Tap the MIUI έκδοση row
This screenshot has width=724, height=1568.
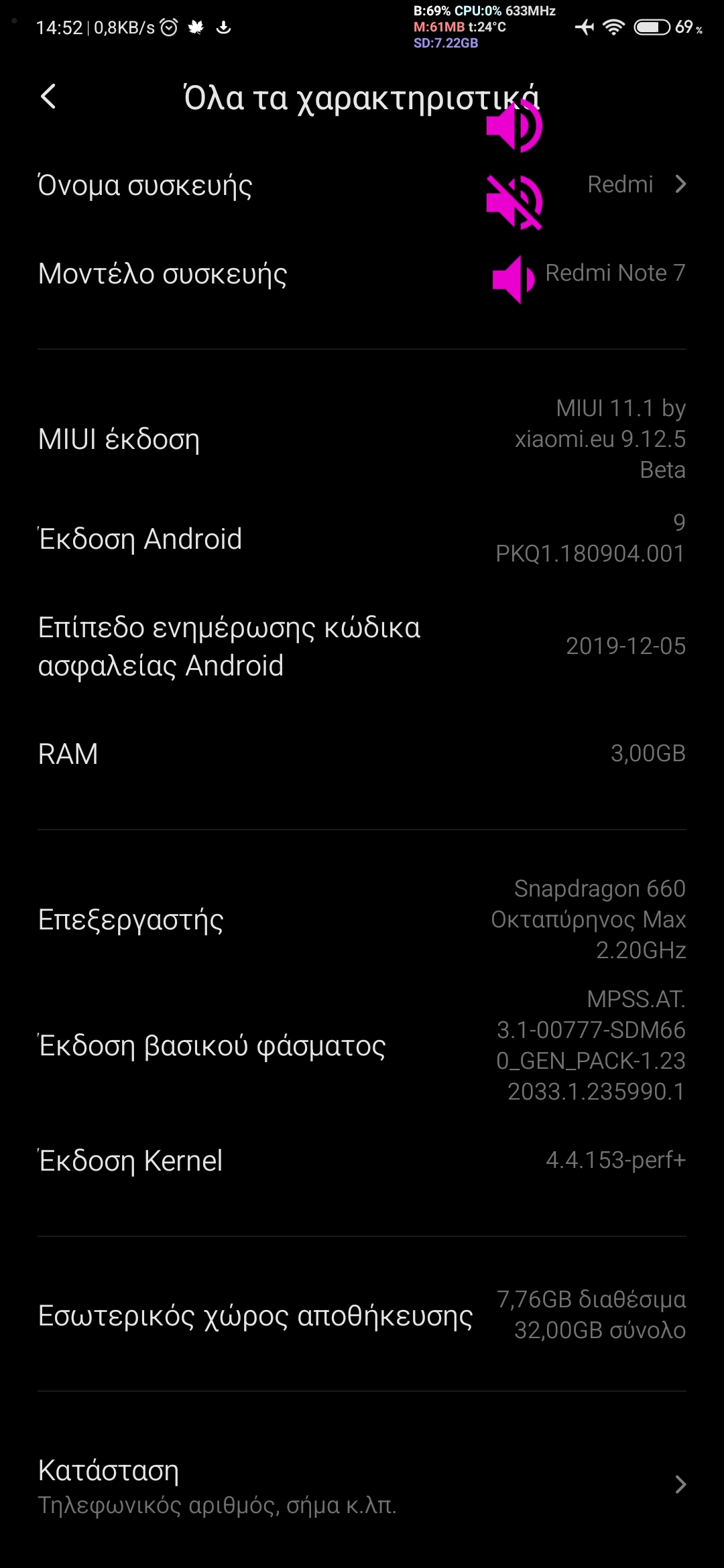click(362, 440)
